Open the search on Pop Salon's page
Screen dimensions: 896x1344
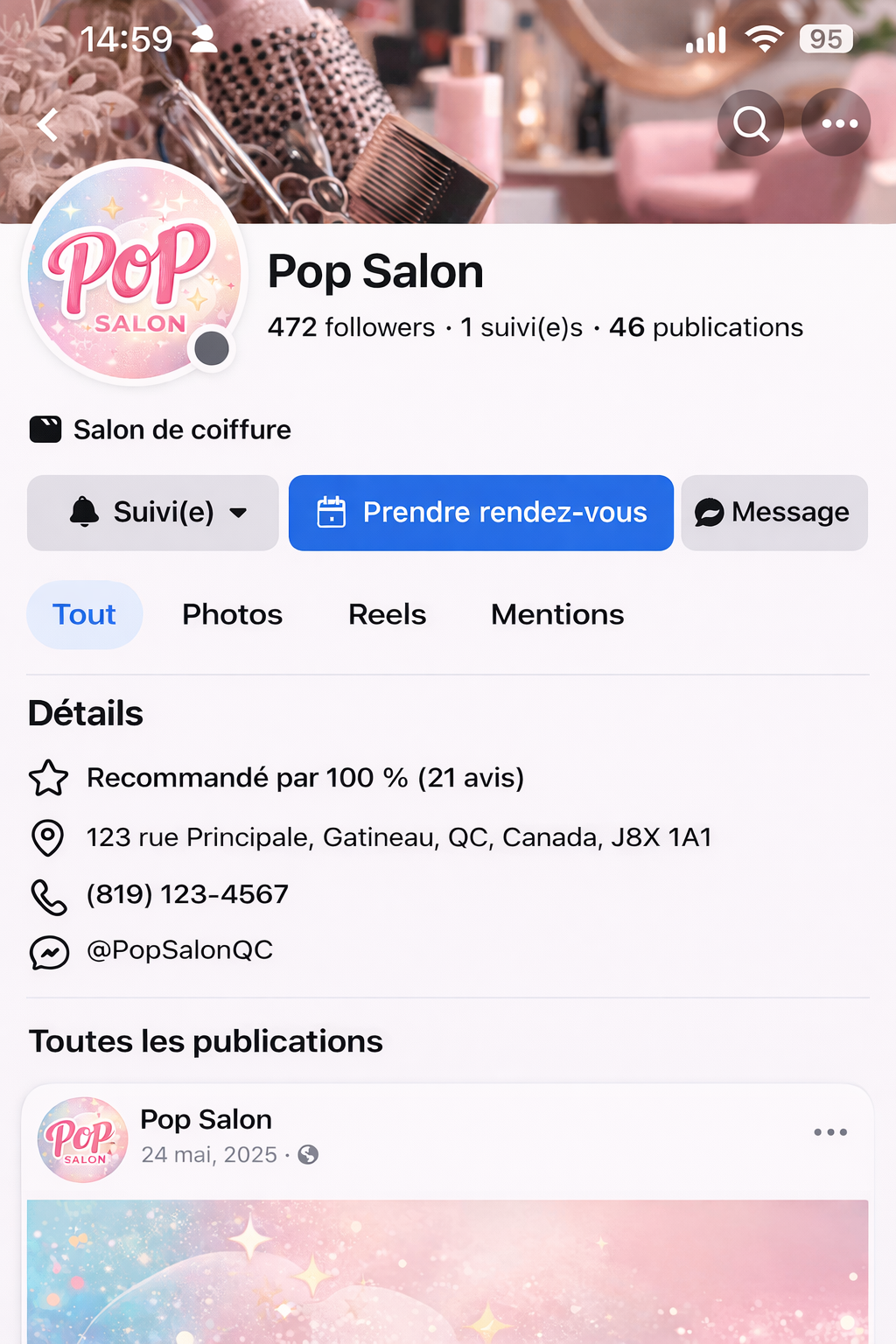click(x=750, y=122)
